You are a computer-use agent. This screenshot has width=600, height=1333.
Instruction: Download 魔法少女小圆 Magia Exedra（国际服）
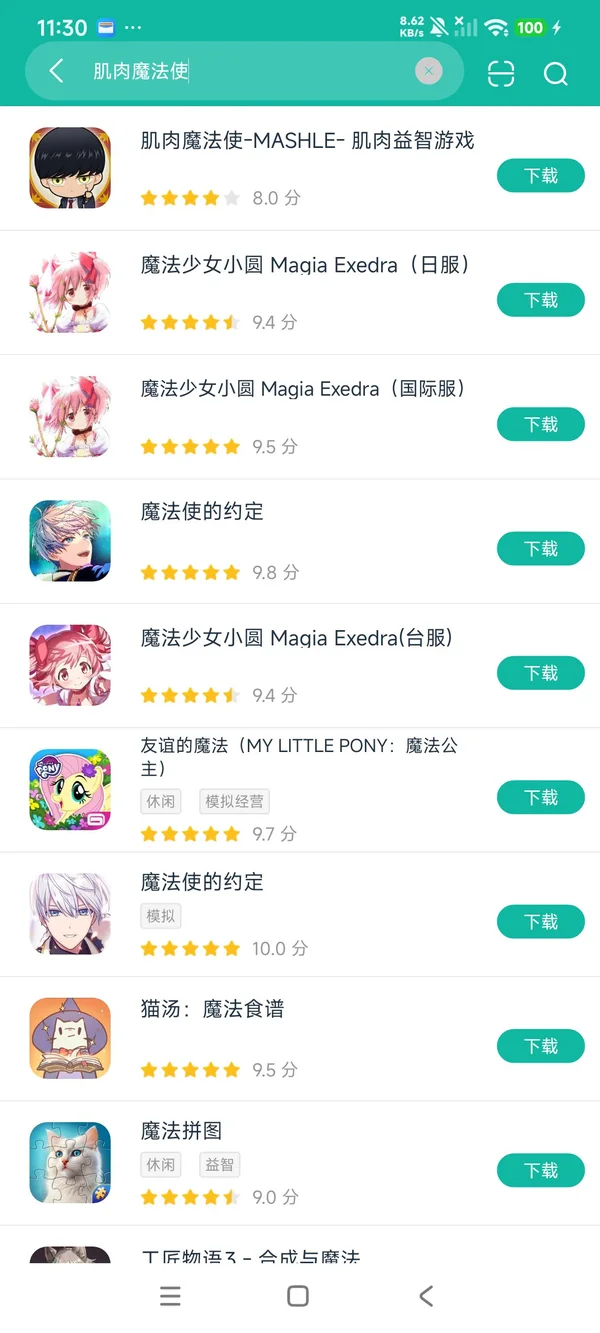coord(540,424)
